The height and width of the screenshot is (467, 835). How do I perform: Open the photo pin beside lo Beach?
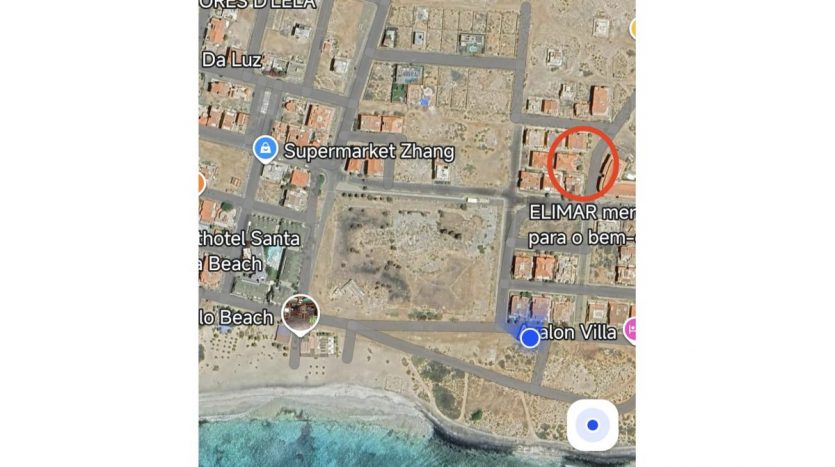tap(300, 314)
